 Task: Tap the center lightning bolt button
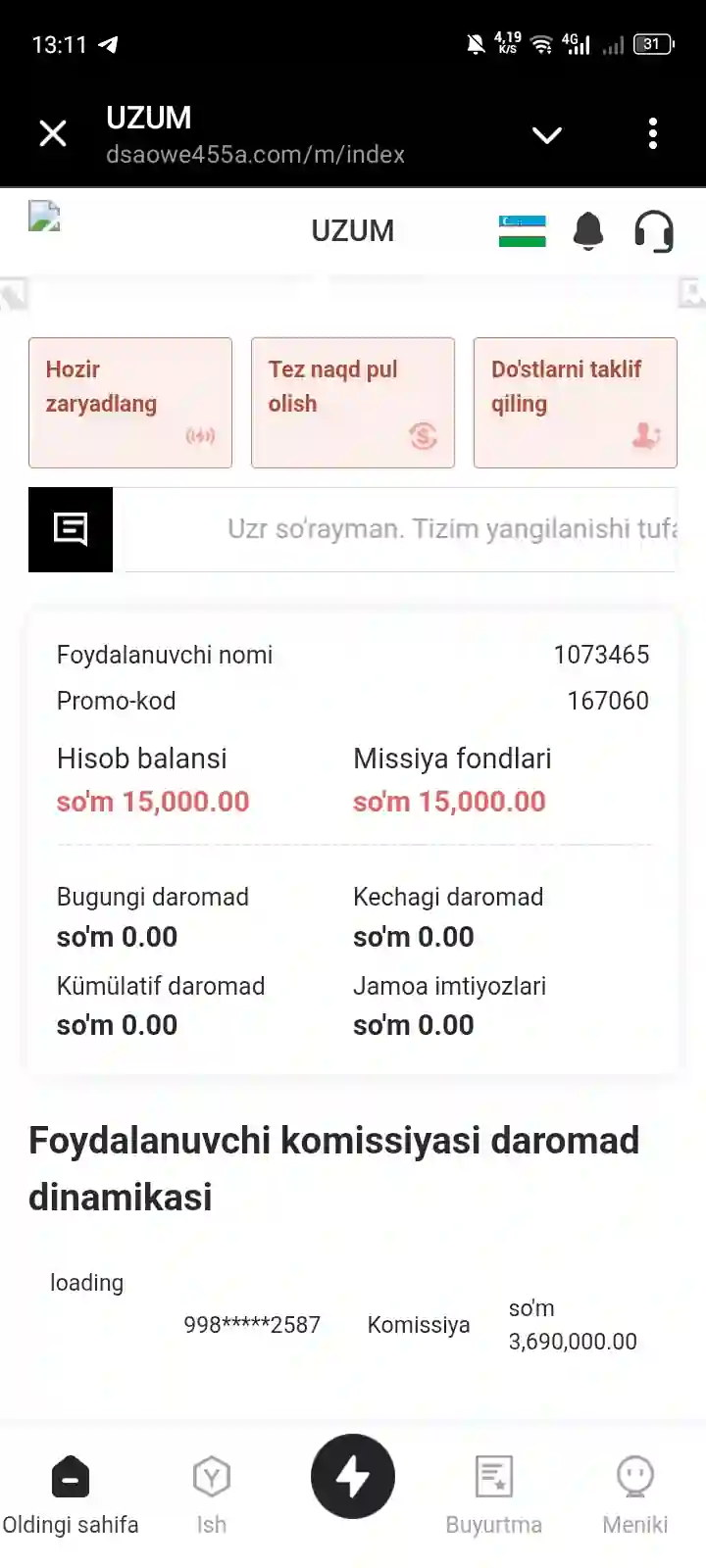click(x=353, y=1476)
